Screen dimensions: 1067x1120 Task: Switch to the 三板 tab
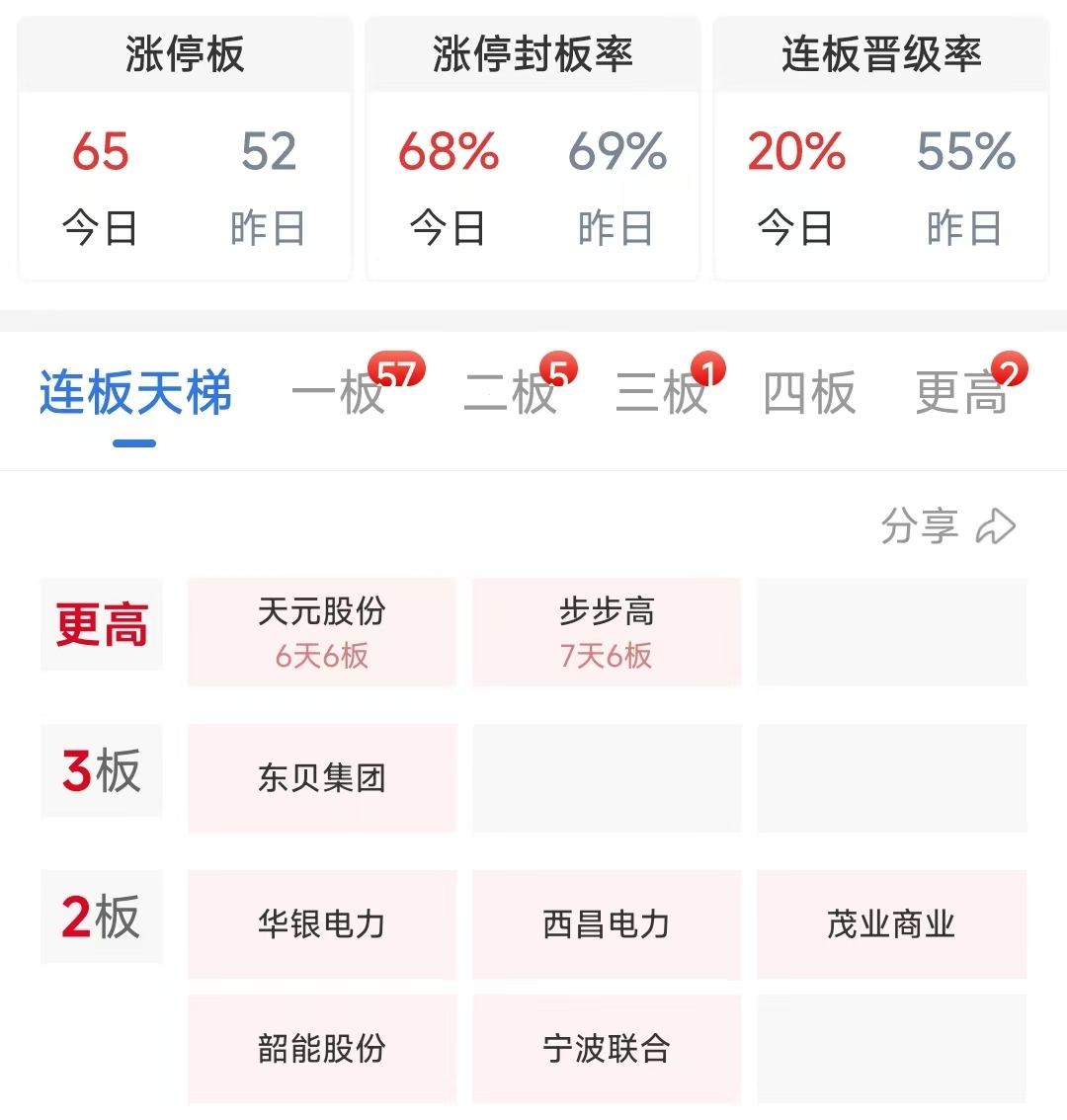coord(662,393)
